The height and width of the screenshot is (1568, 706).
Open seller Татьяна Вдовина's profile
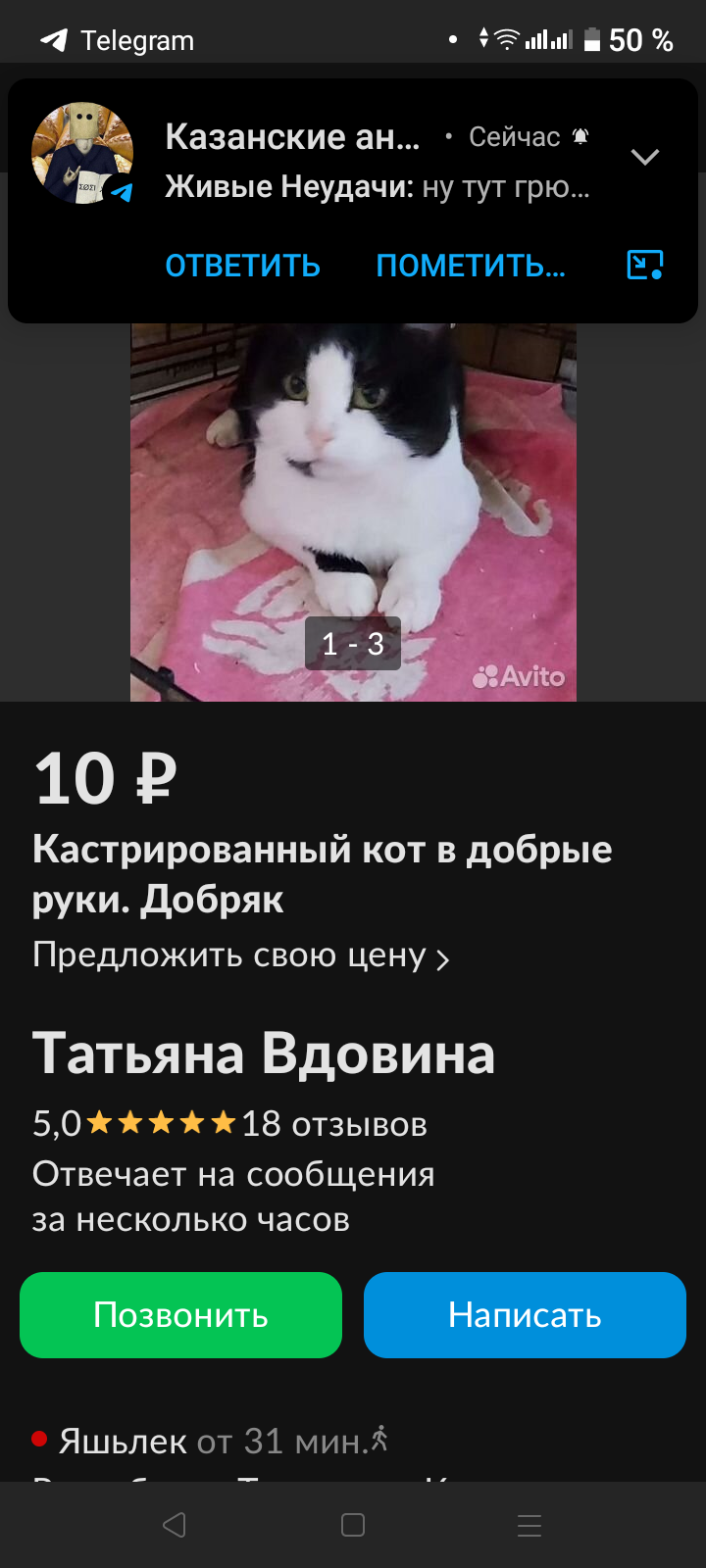pos(263,1054)
